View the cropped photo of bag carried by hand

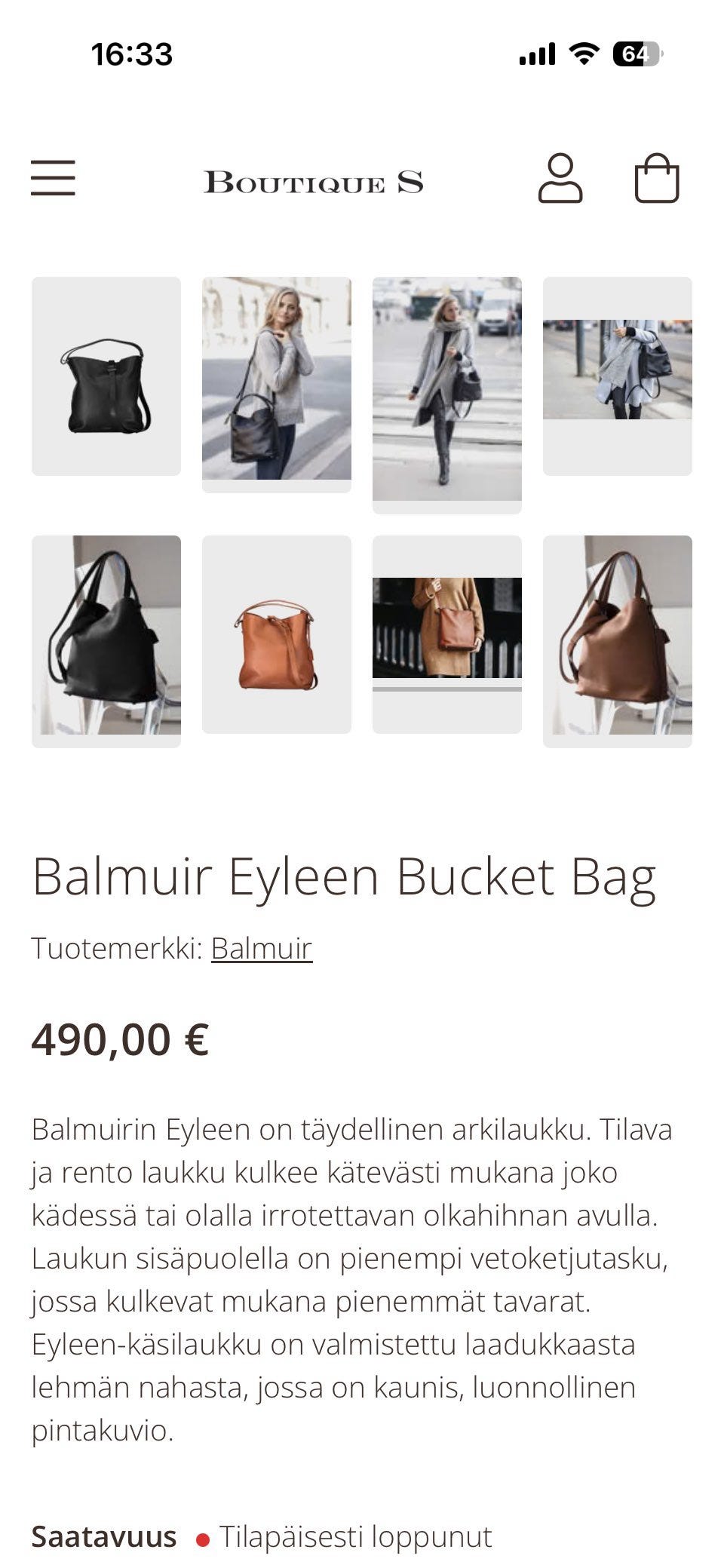click(618, 376)
